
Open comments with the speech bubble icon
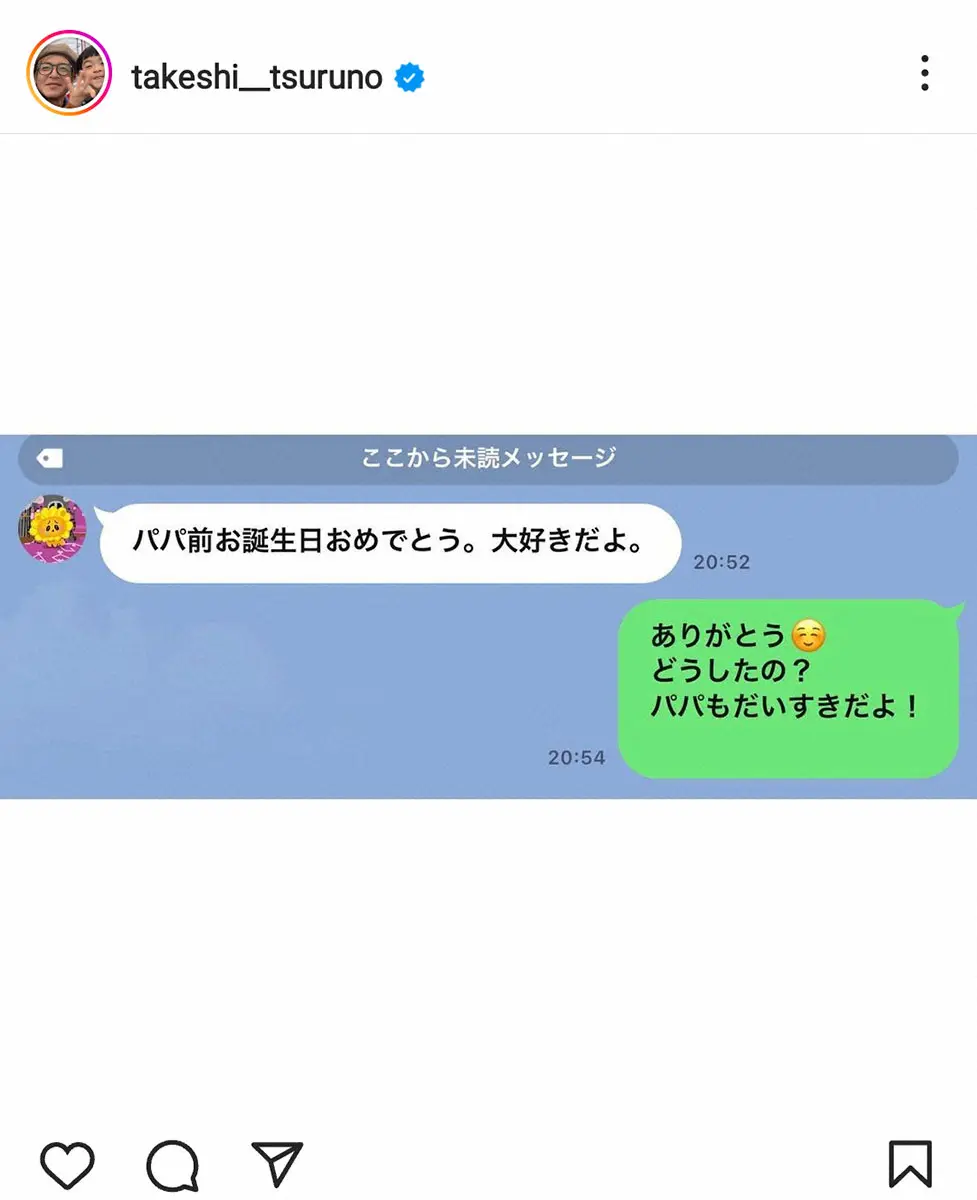[172, 1165]
